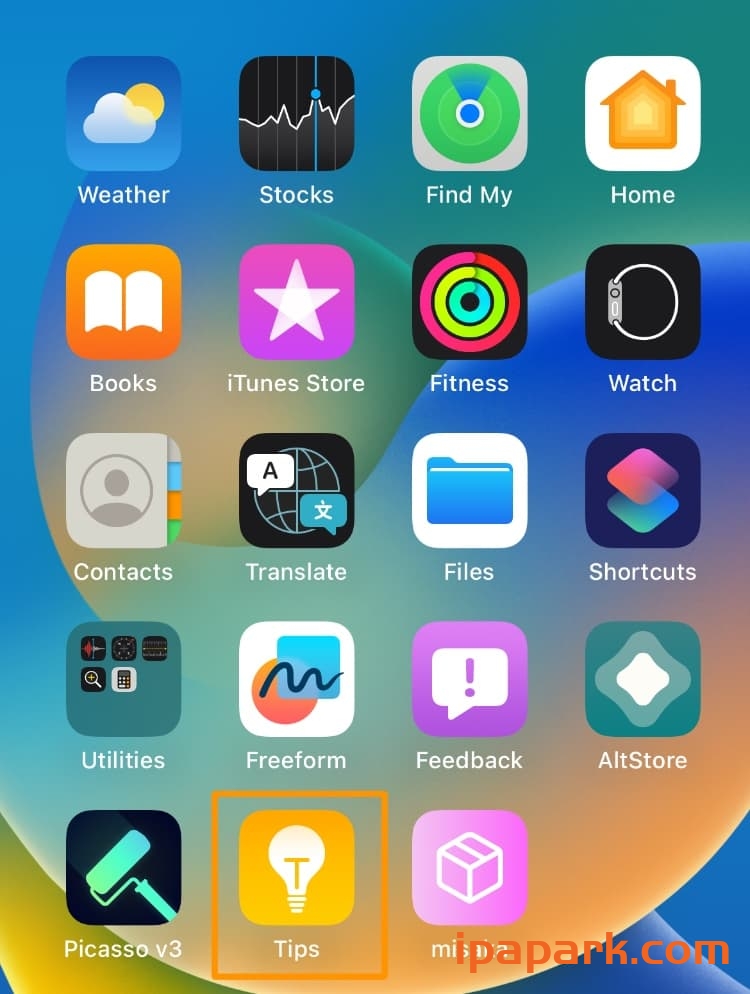
Task: Open the pink box app icon
Action: click(x=469, y=867)
